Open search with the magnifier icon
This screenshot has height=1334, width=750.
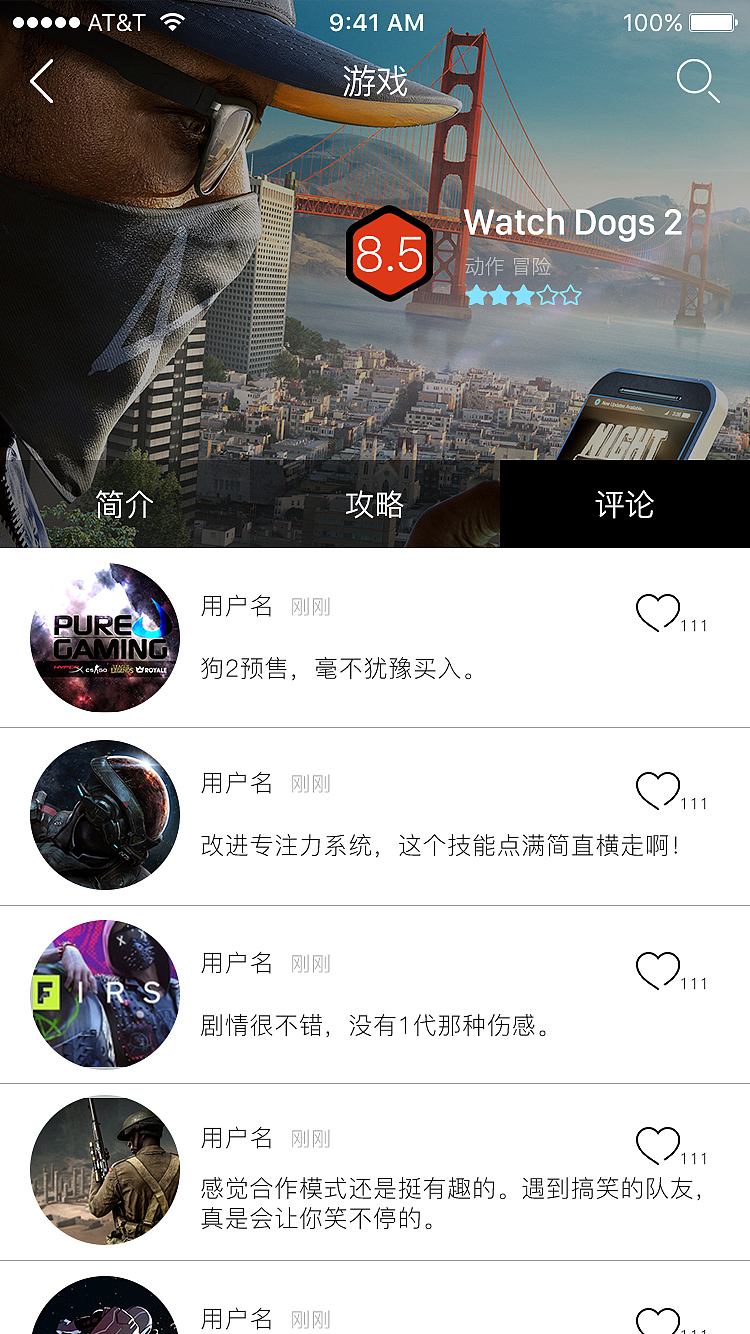[x=699, y=82]
